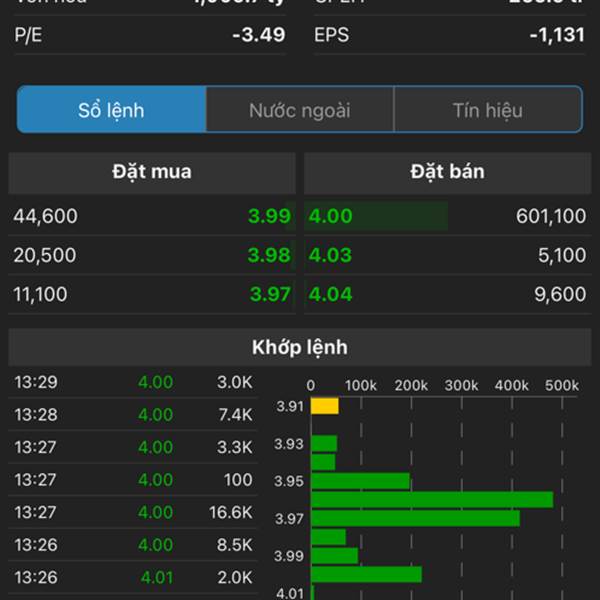The image size is (600, 600).
Task: Select the Tín hiệu tab
Action: tap(487, 110)
